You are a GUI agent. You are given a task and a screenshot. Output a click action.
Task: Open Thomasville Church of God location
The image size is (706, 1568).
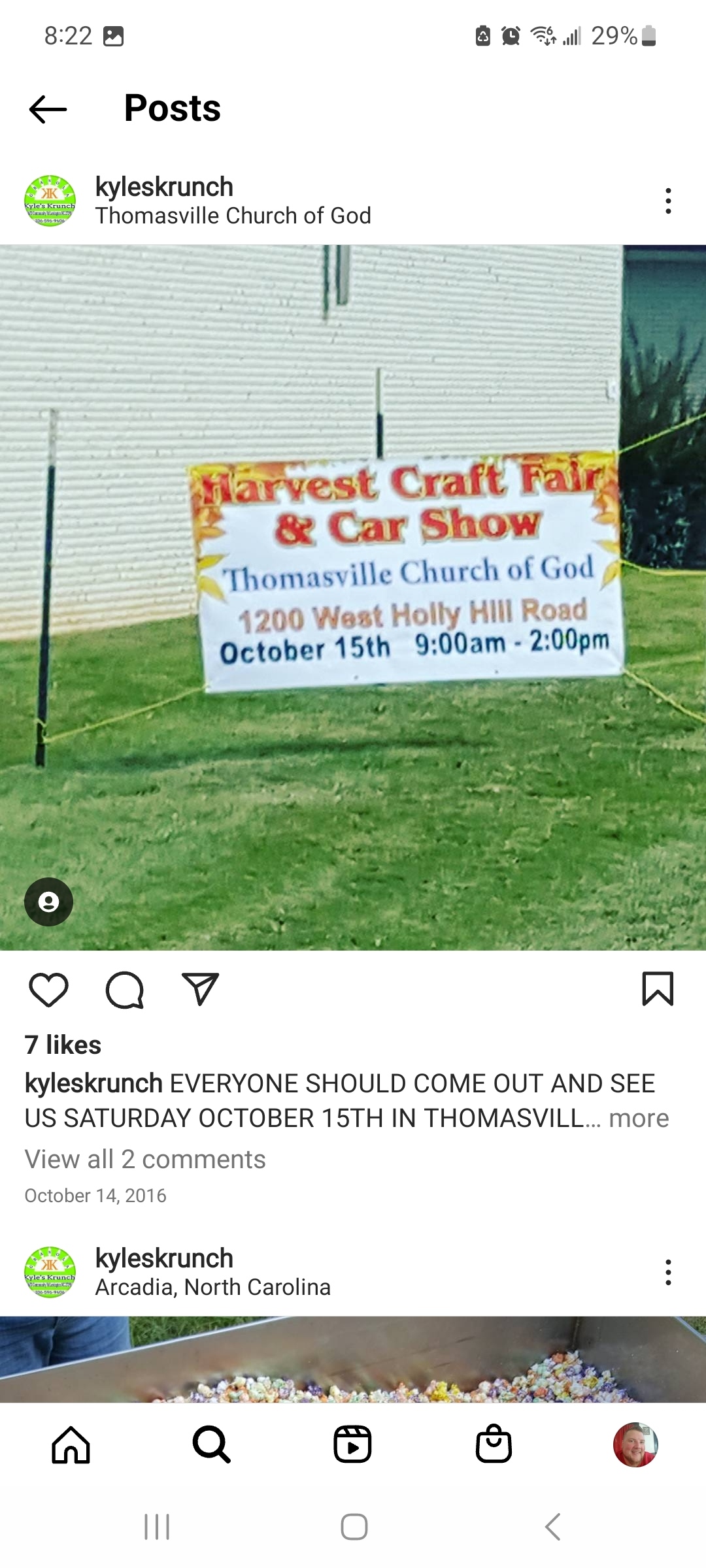click(233, 216)
